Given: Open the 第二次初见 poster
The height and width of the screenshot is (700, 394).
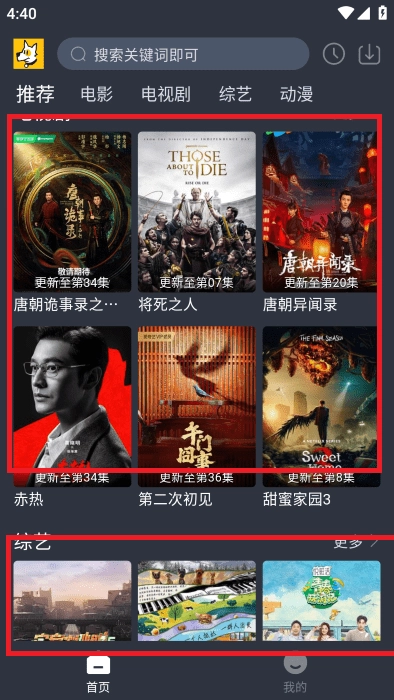Looking at the screenshot, I should [x=197, y=406].
